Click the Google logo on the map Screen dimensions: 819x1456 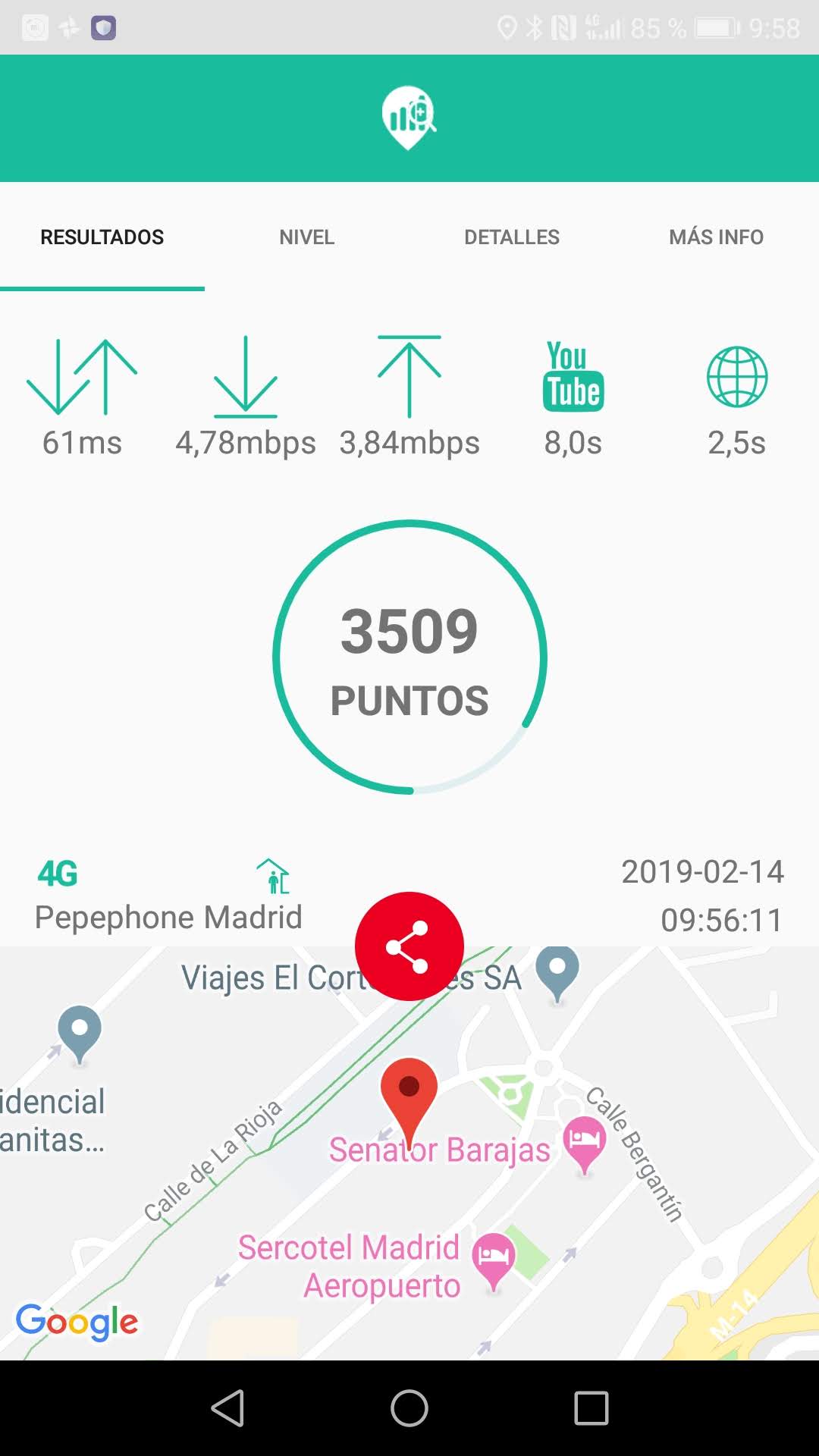(77, 1321)
